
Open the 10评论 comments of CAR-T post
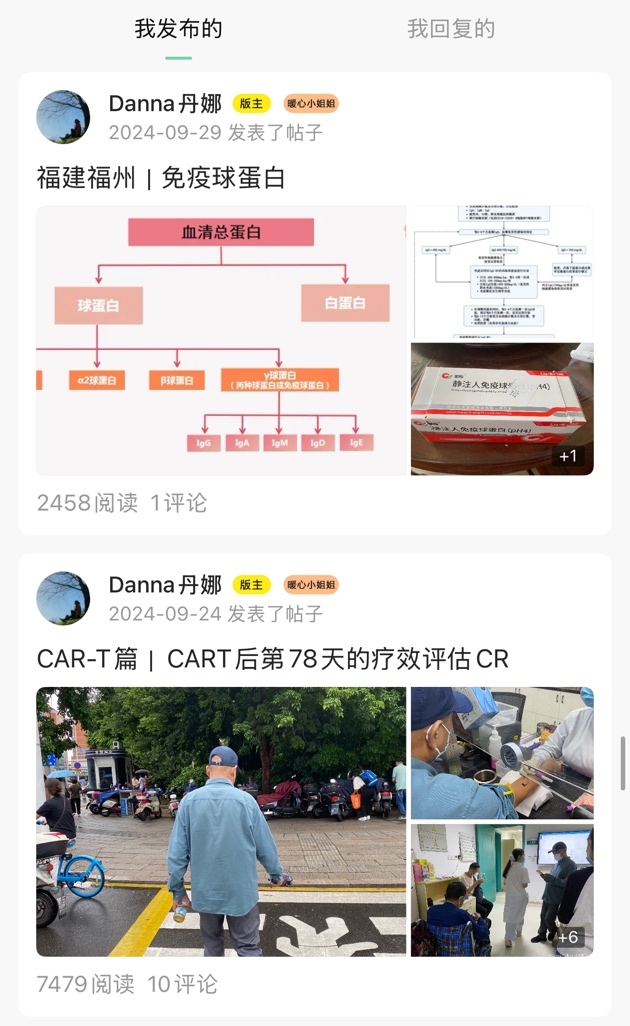182,984
